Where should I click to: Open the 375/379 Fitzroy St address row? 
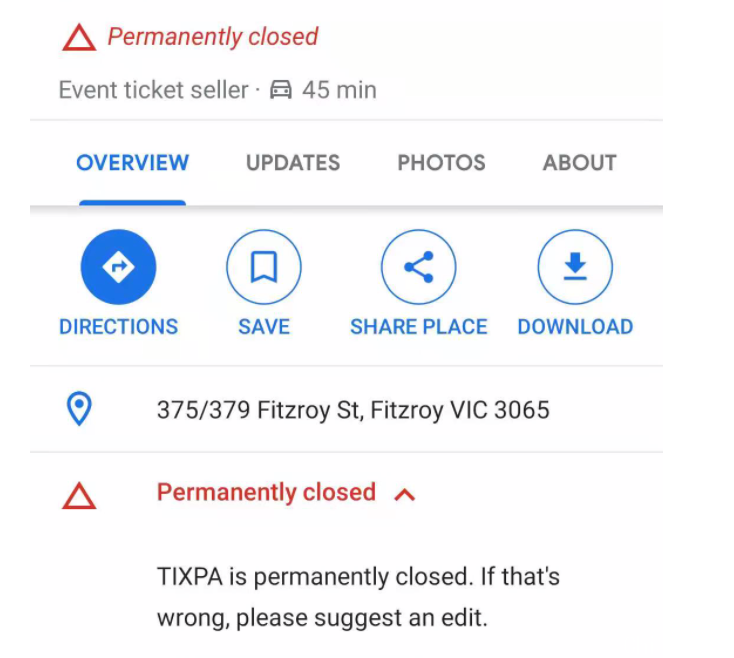tap(352, 410)
